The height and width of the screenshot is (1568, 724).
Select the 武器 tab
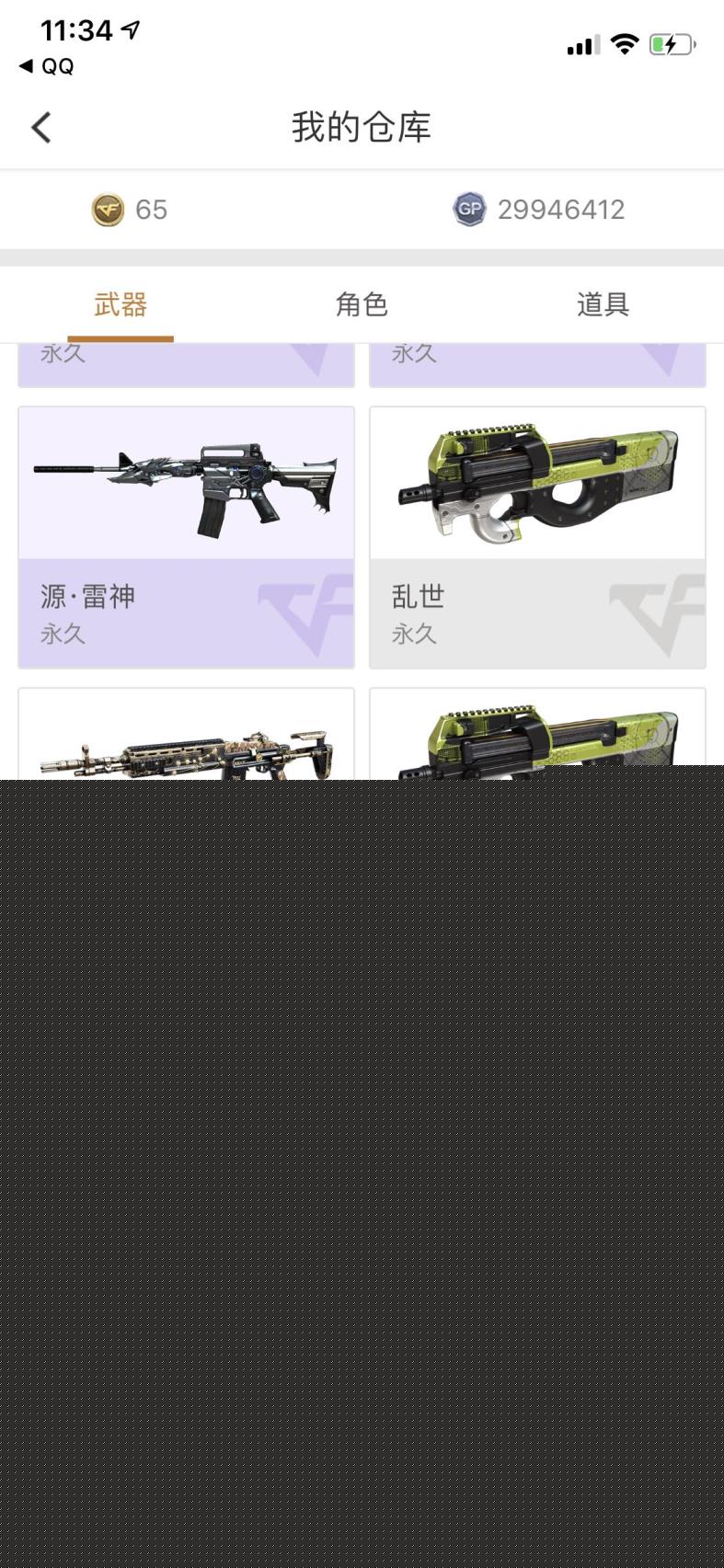121,304
